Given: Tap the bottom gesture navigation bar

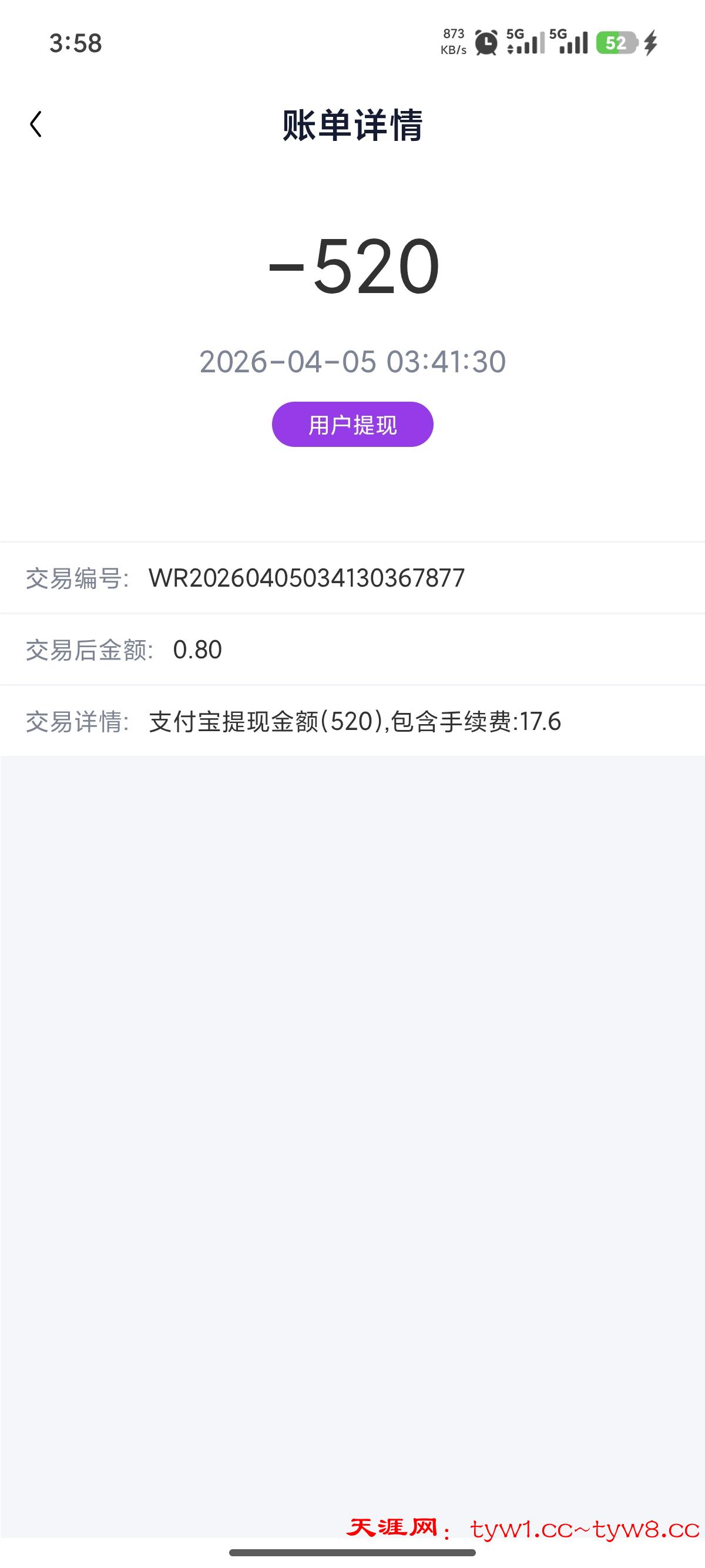Looking at the screenshot, I should 352,1550.
